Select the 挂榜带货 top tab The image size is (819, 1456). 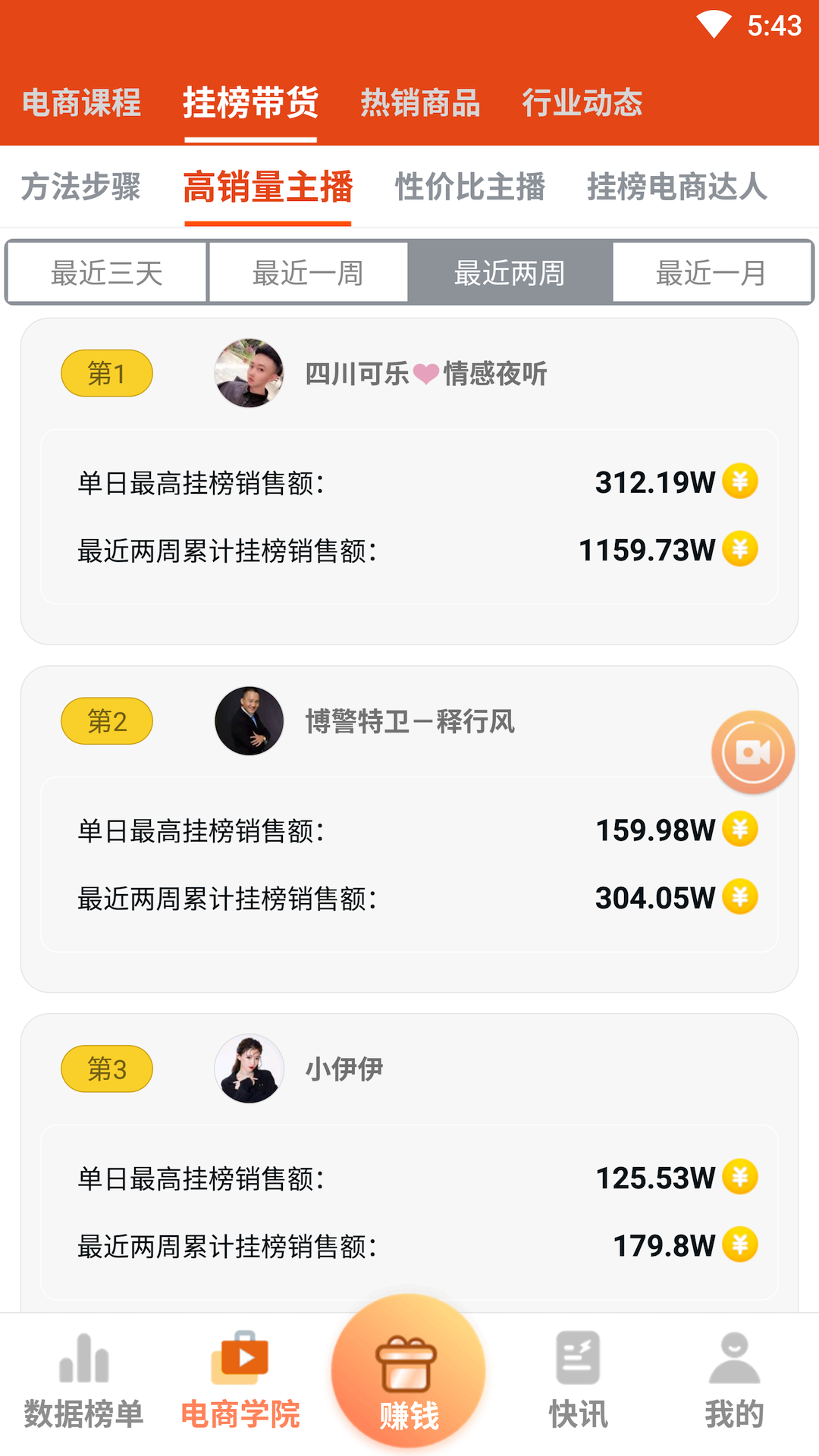250,103
